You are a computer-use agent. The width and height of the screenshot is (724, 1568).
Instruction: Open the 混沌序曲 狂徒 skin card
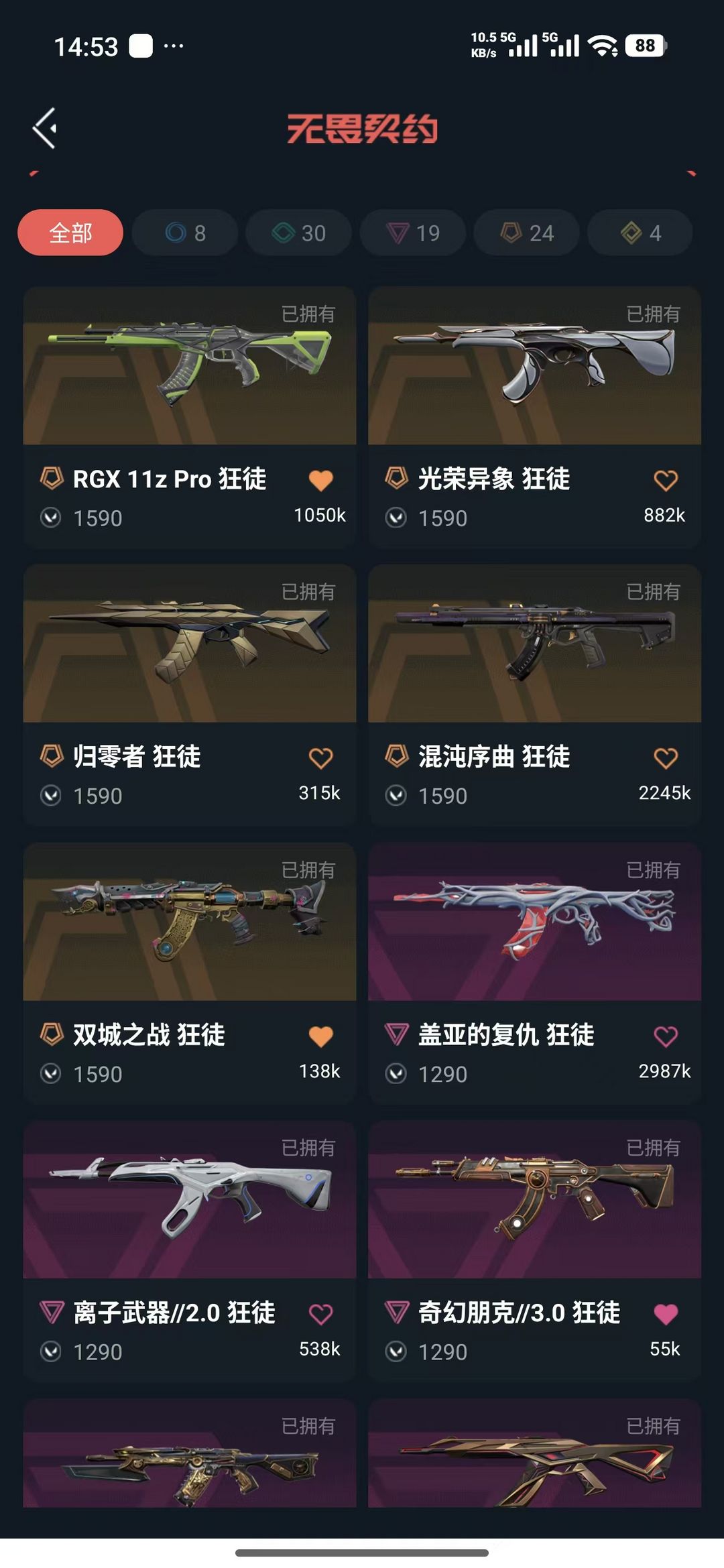point(534,644)
